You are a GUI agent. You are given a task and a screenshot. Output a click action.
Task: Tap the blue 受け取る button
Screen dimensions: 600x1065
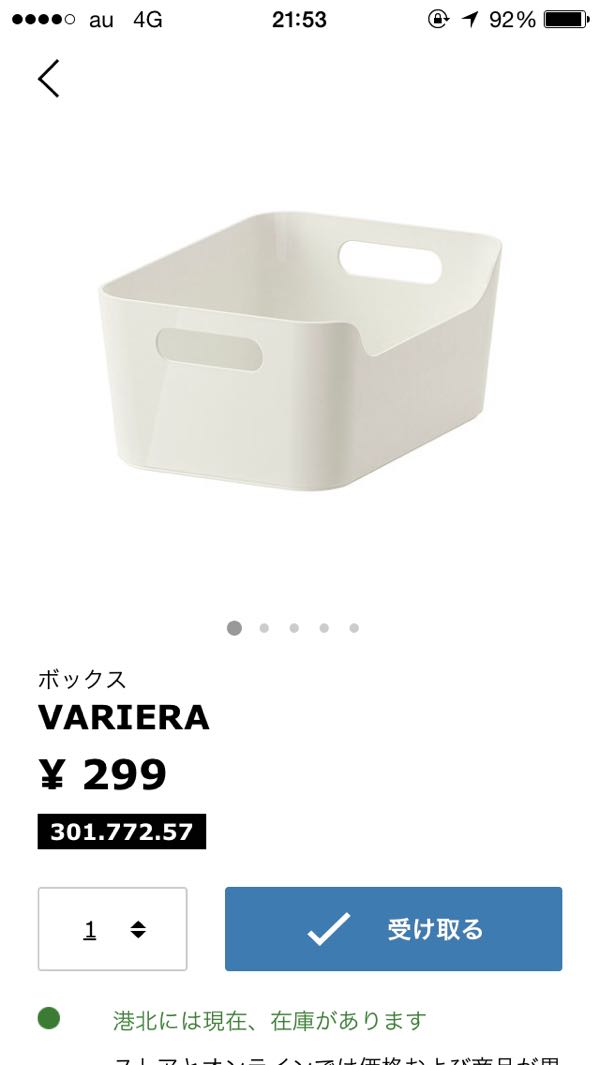(x=393, y=929)
